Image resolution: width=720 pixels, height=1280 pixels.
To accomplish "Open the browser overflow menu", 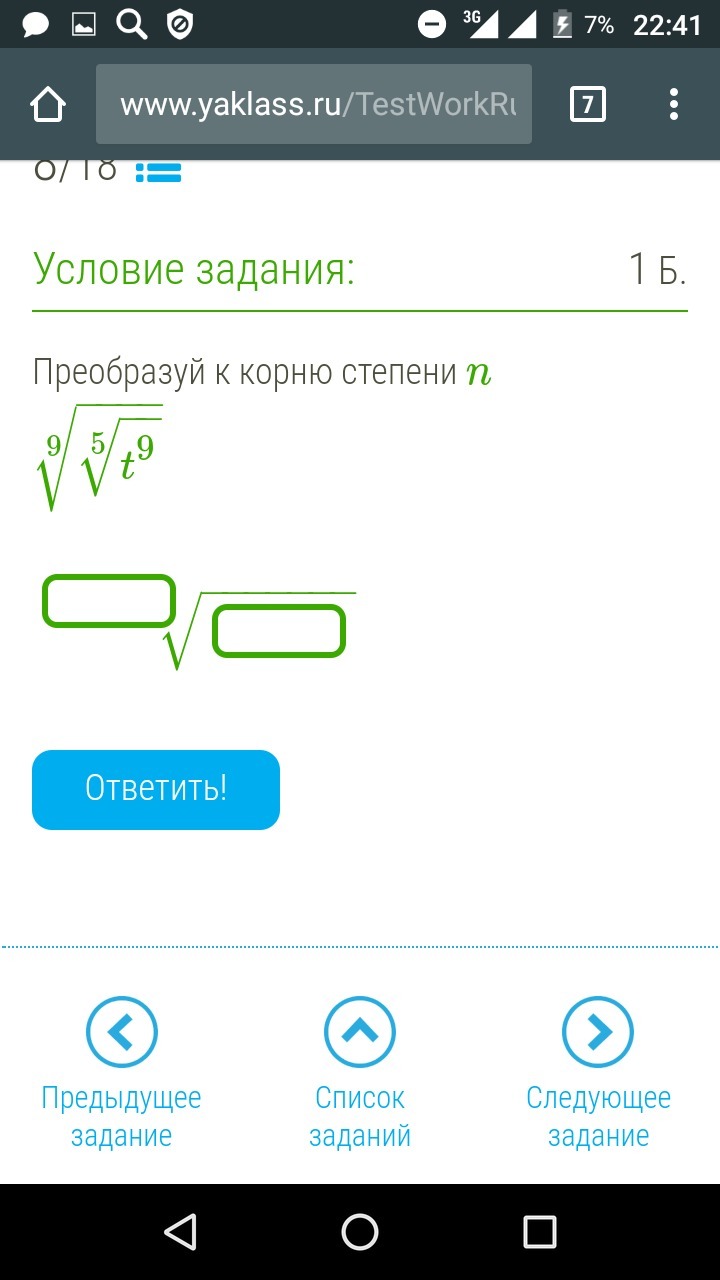I will coord(674,105).
